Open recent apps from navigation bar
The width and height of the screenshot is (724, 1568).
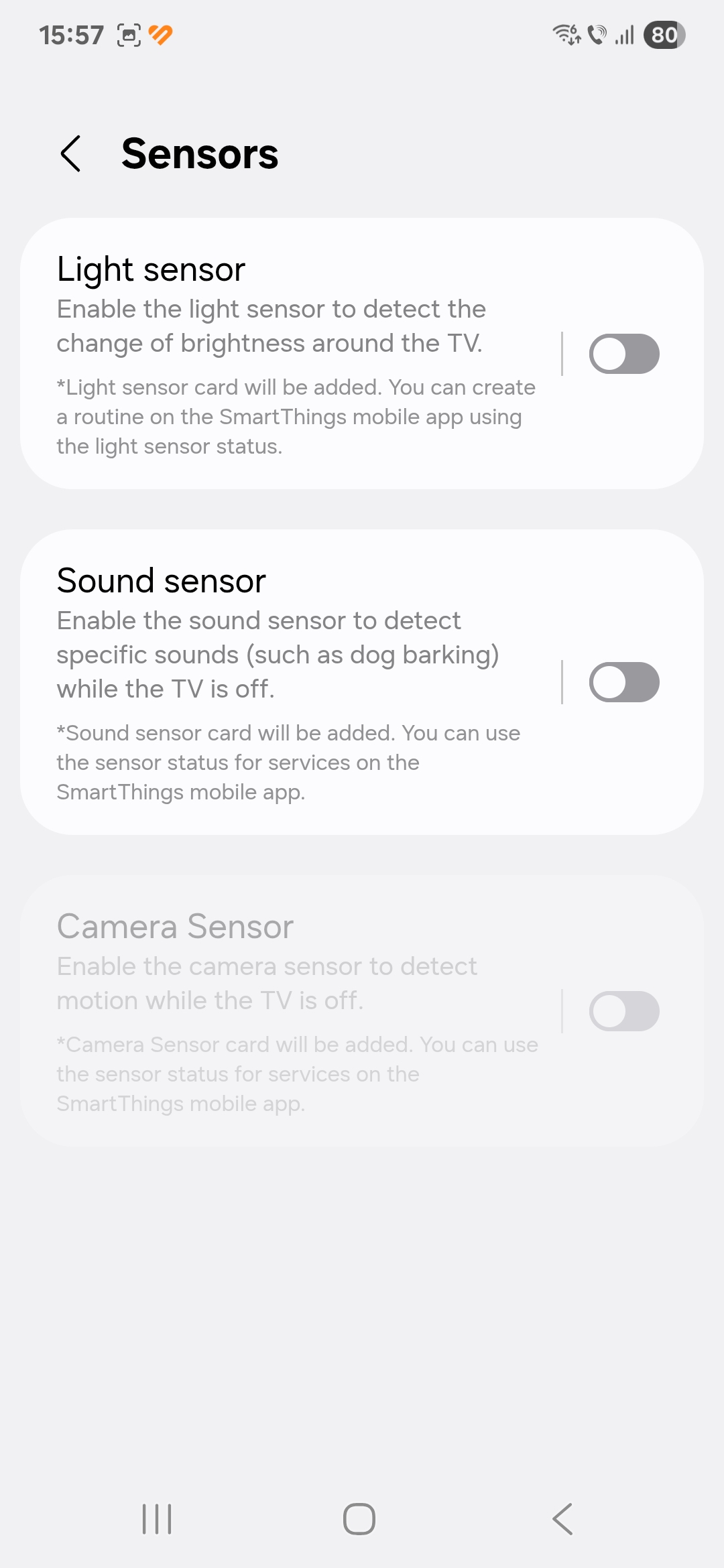(x=157, y=1518)
